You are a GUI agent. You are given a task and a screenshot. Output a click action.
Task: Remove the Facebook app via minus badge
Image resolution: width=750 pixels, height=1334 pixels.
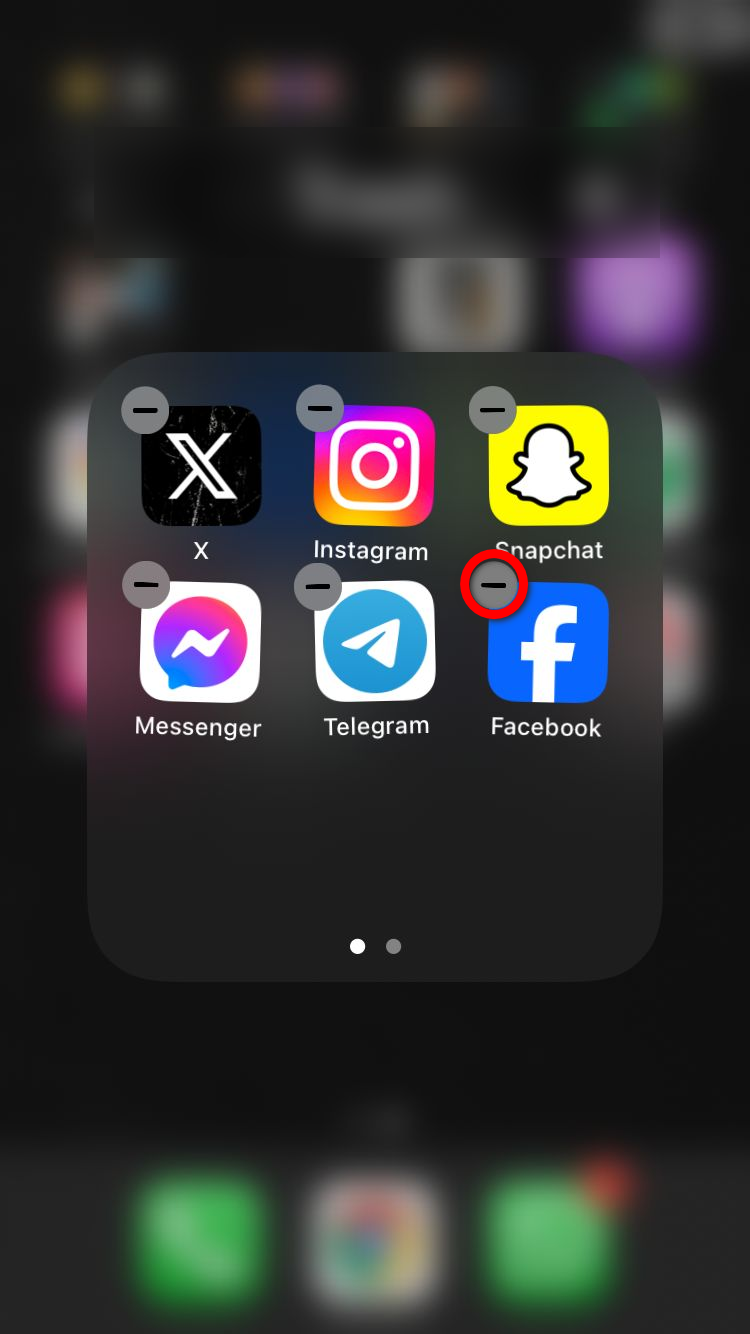tap(493, 585)
